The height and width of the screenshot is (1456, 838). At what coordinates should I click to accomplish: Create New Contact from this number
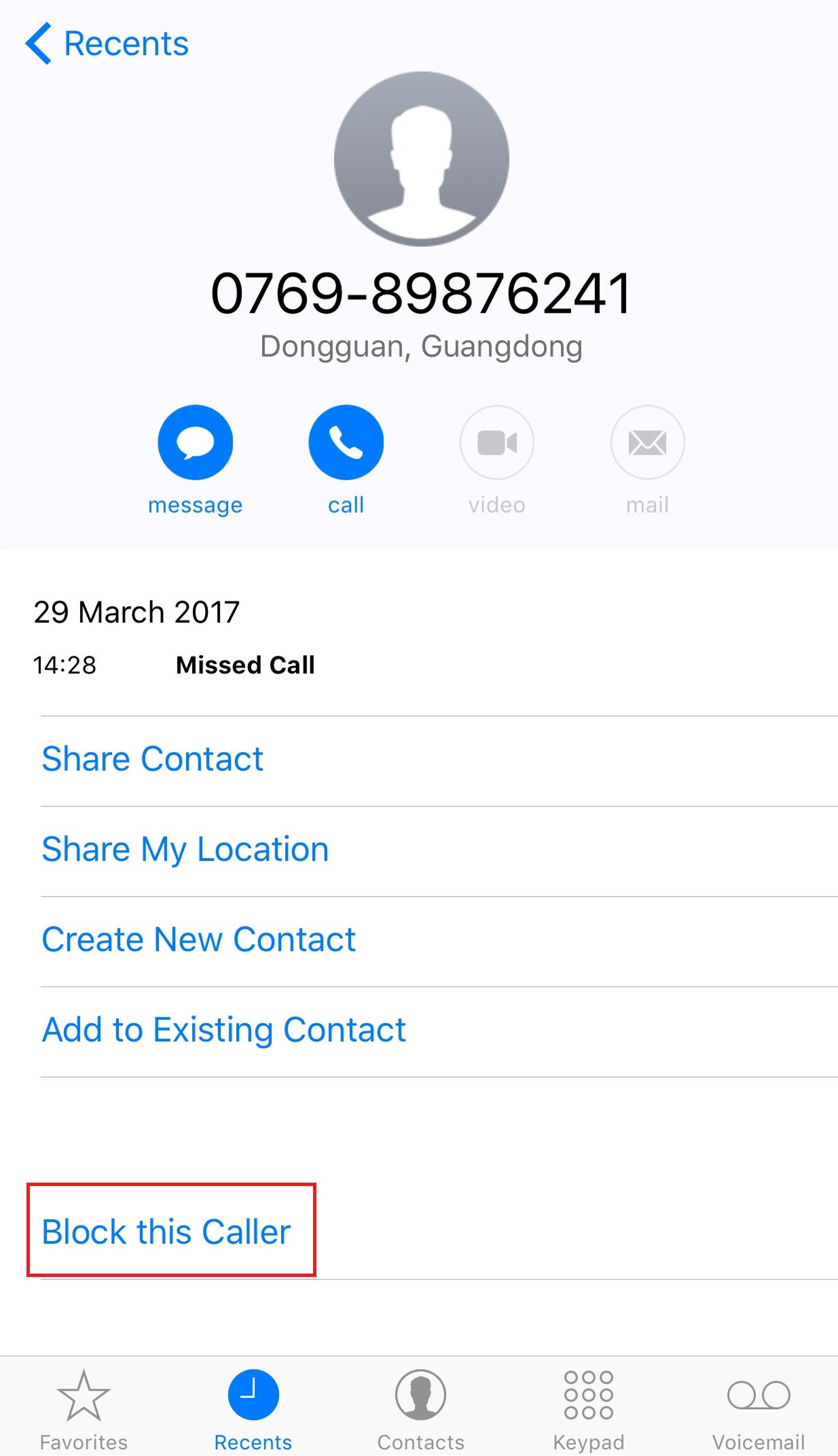coord(199,939)
